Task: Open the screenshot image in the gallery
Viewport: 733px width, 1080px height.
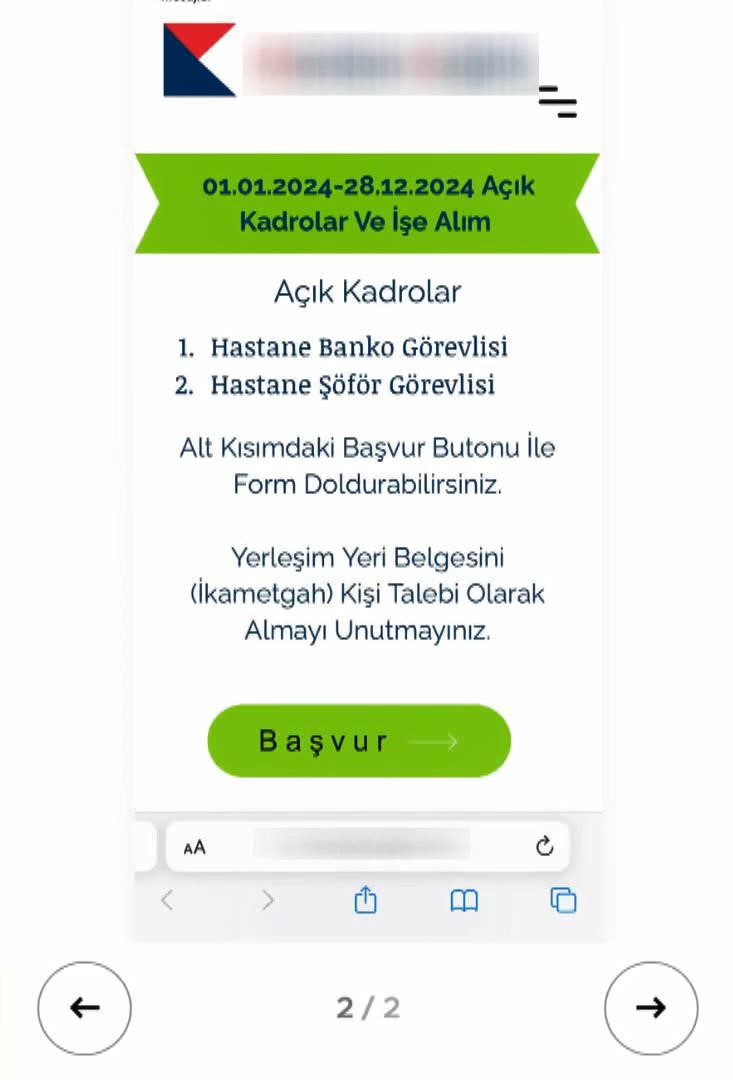Action: (367, 470)
